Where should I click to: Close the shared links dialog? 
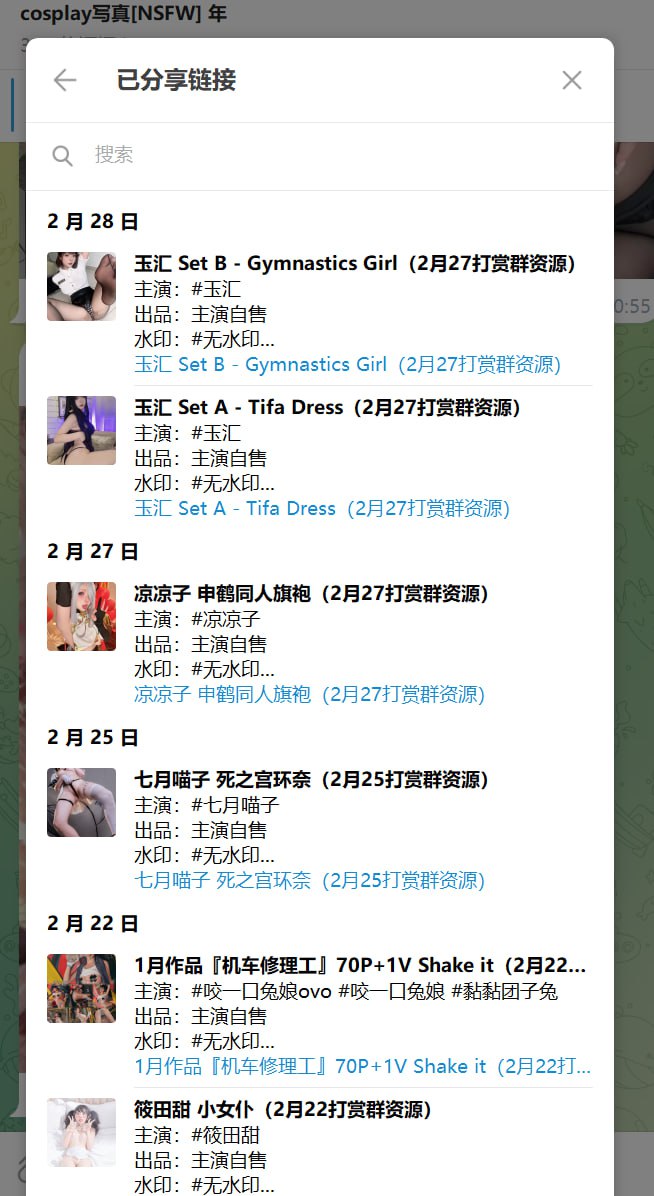pos(572,80)
